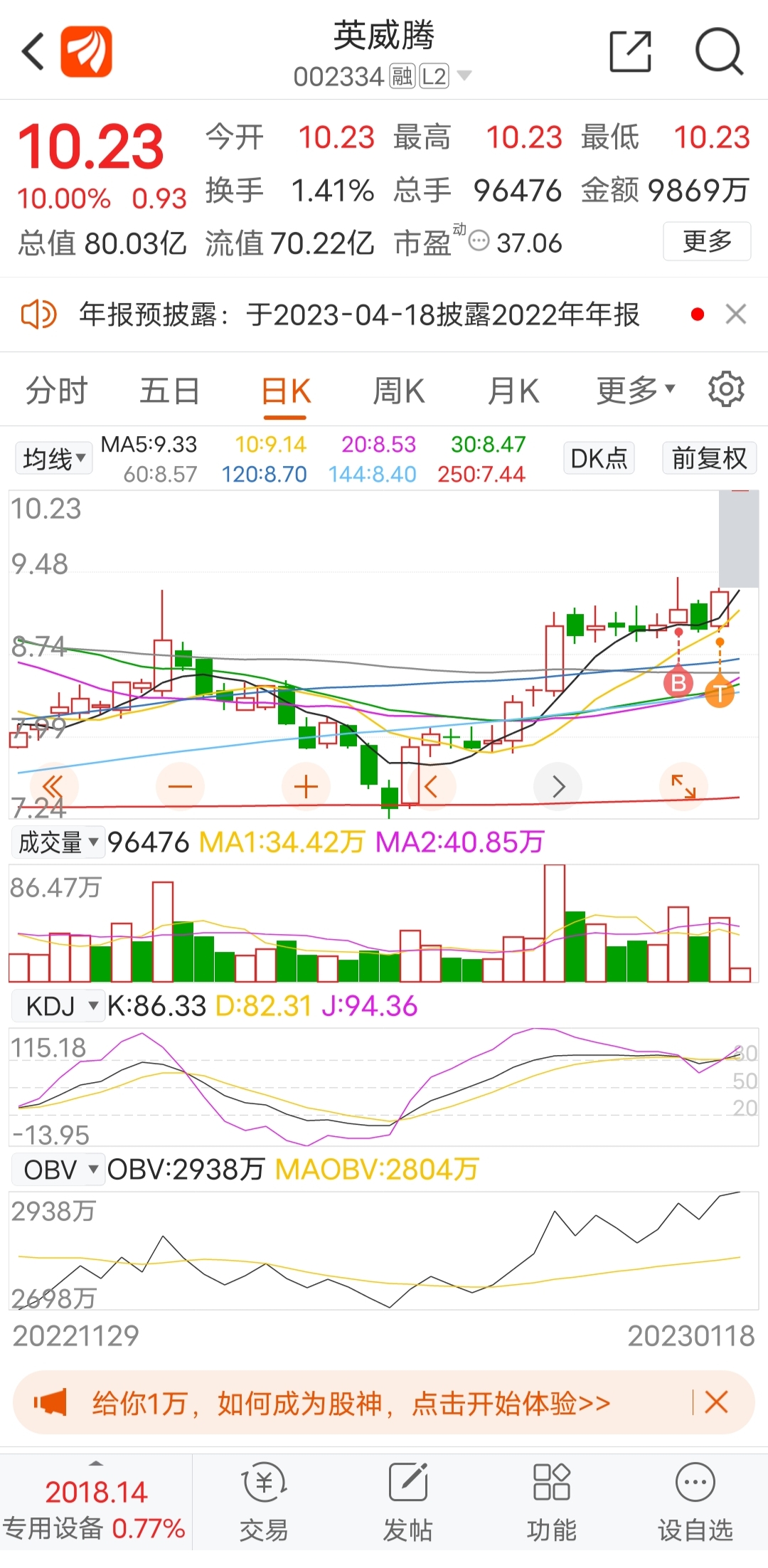Expand the 更多 chart period dropdown

click(x=635, y=390)
